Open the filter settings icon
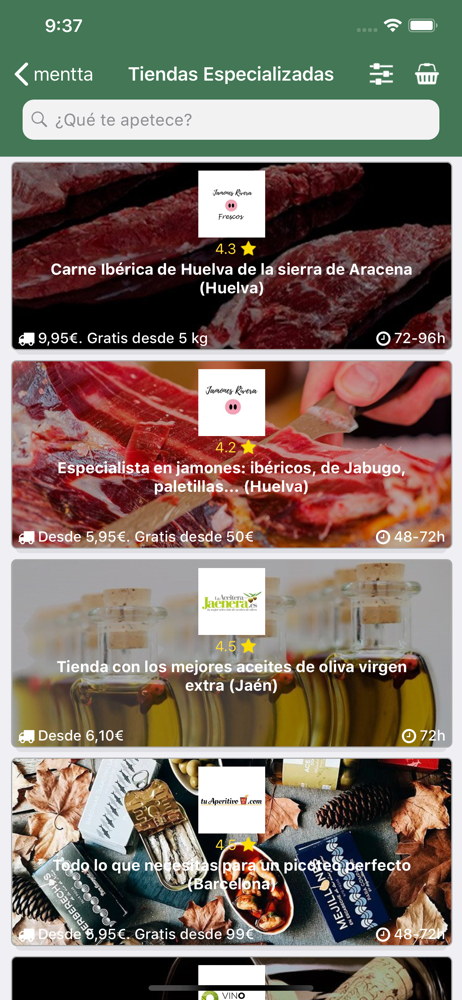The height and width of the screenshot is (1000, 462). [x=382, y=75]
